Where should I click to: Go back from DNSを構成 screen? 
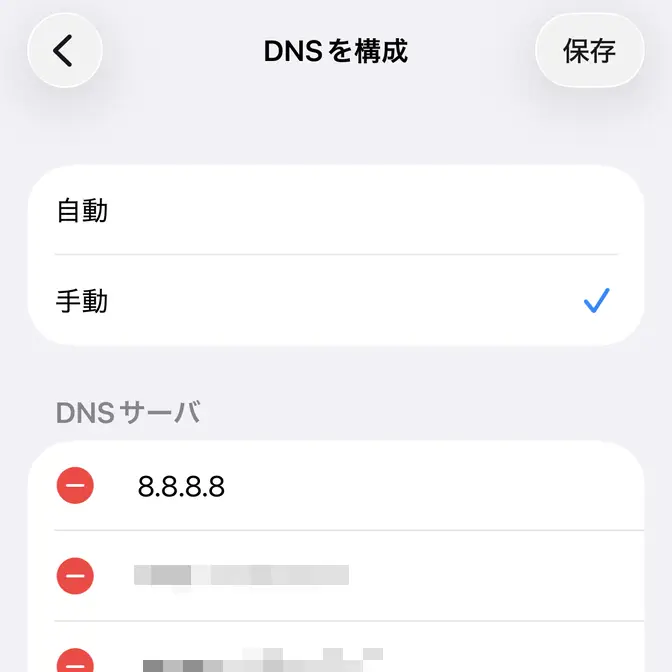point(65,50)
